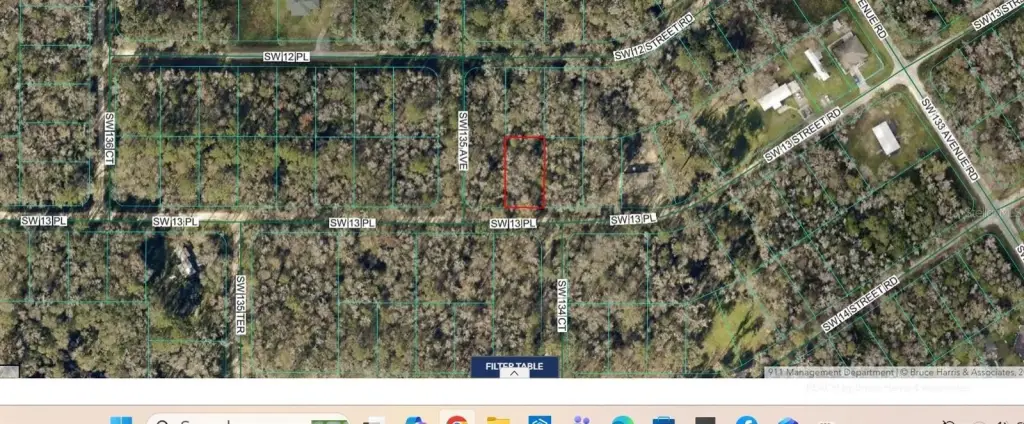Open the taskbar search box
Image resolution: width=1024 pixels, height=424 pixels.
[200, 421]
